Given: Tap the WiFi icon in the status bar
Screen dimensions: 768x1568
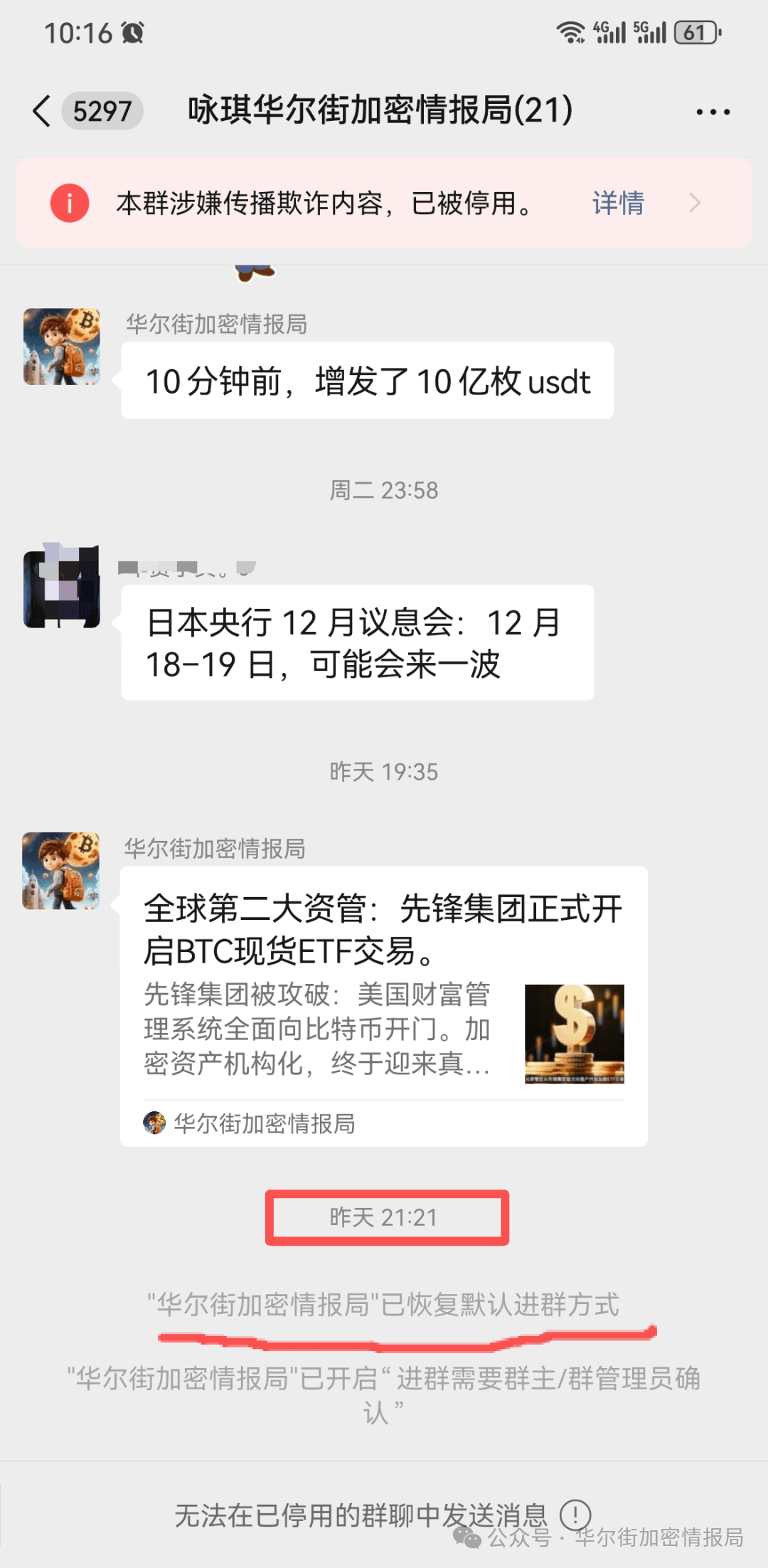Looking at the screenshot, I should pos(570,31).
